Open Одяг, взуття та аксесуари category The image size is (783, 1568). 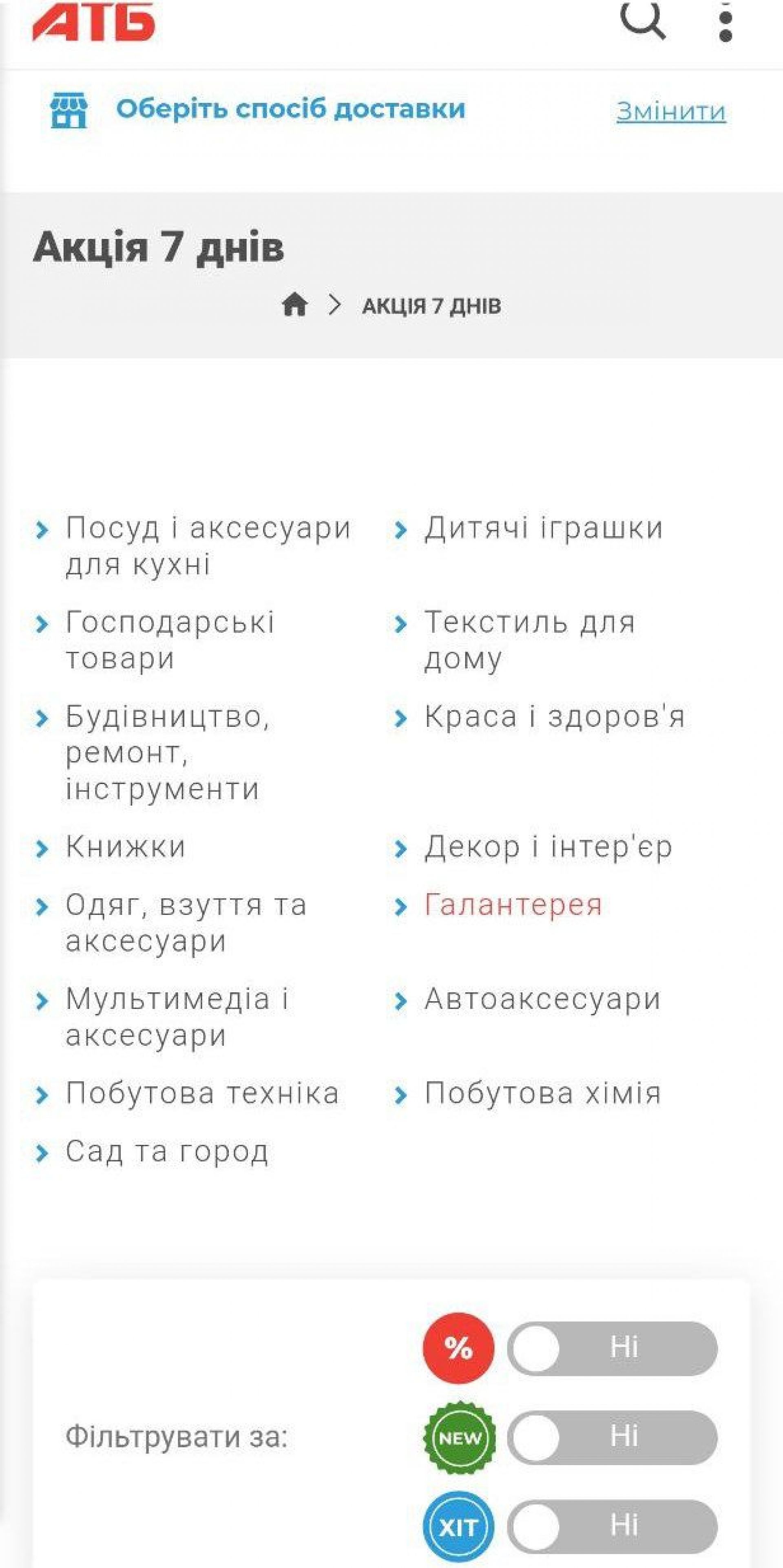(x=186, y=922)
